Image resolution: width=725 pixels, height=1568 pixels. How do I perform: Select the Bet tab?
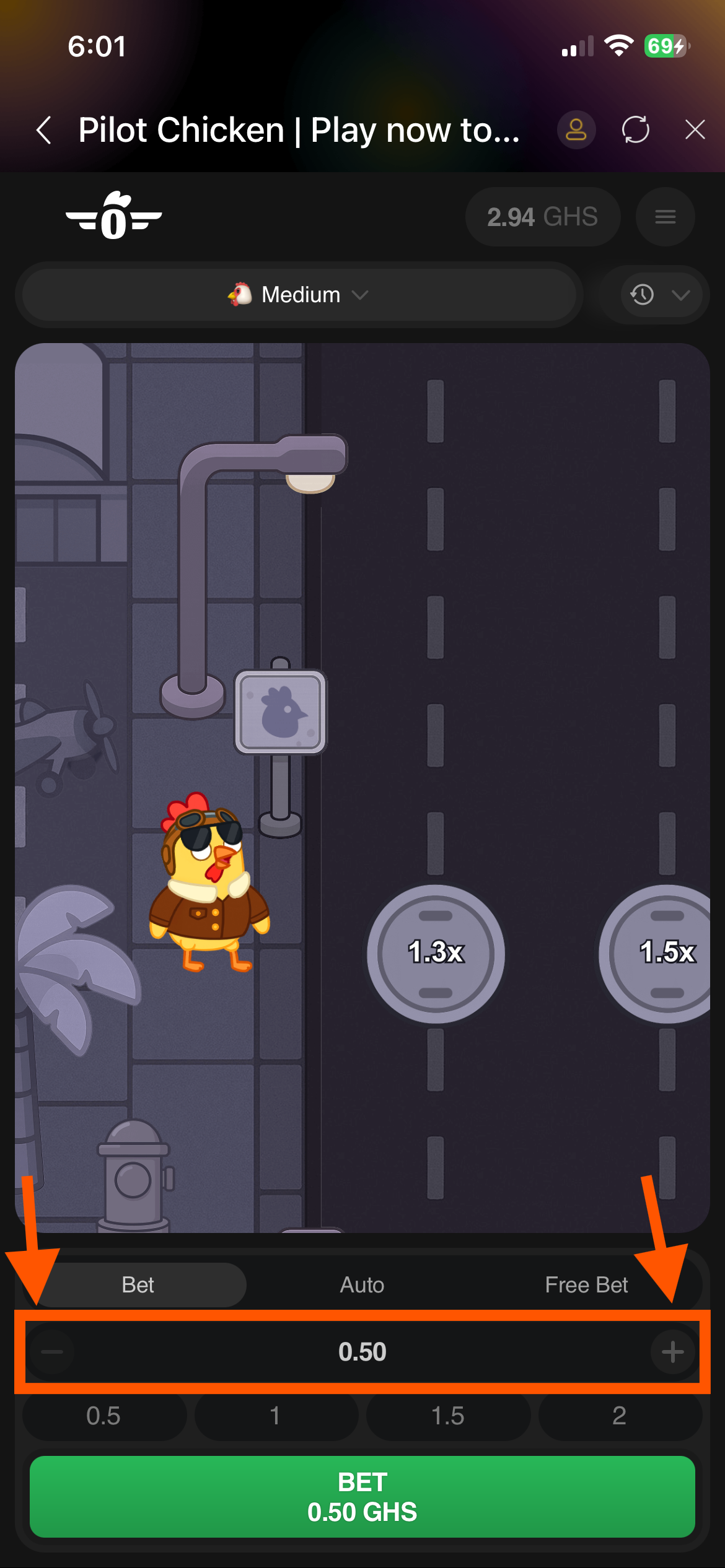(138, 1285)
